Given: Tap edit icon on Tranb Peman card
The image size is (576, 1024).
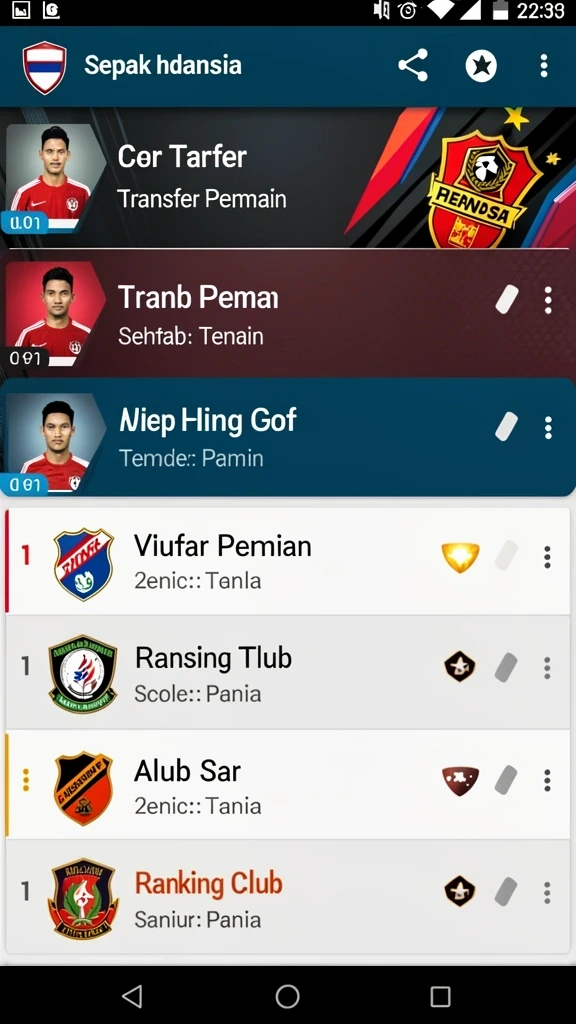Looking at the screenshot, I should (x=507, y=300).
